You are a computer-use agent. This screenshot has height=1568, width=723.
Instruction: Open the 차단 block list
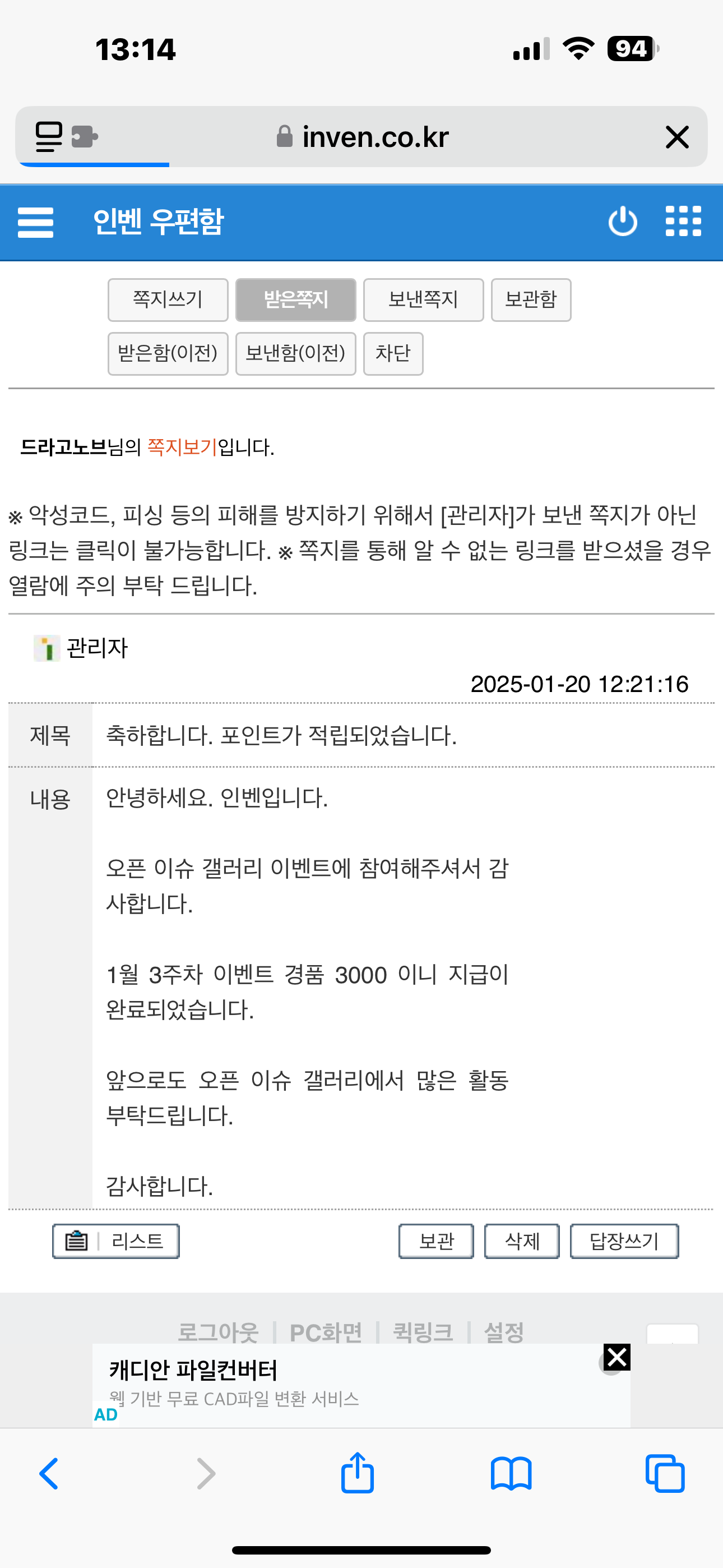point(392,353)
